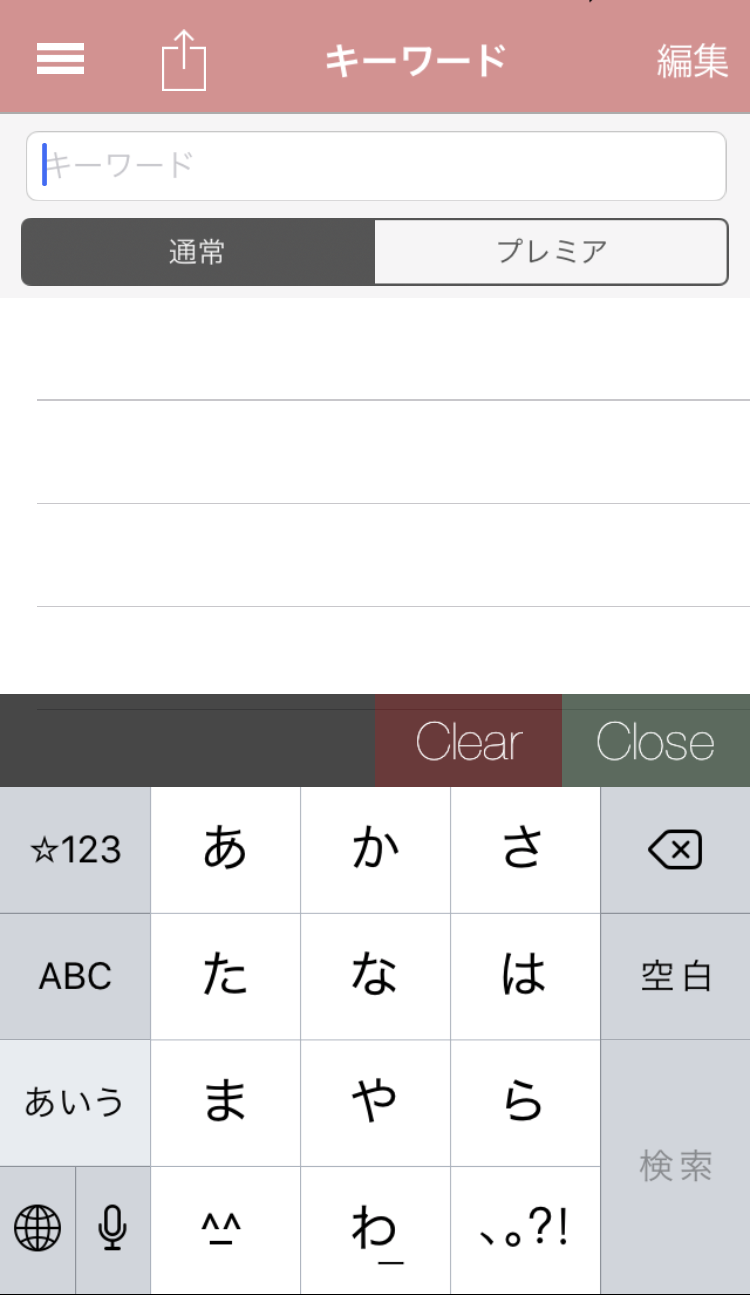Screen dimensions: 750x1295
Task: Clear the keyword input
Action: [469, 741]
